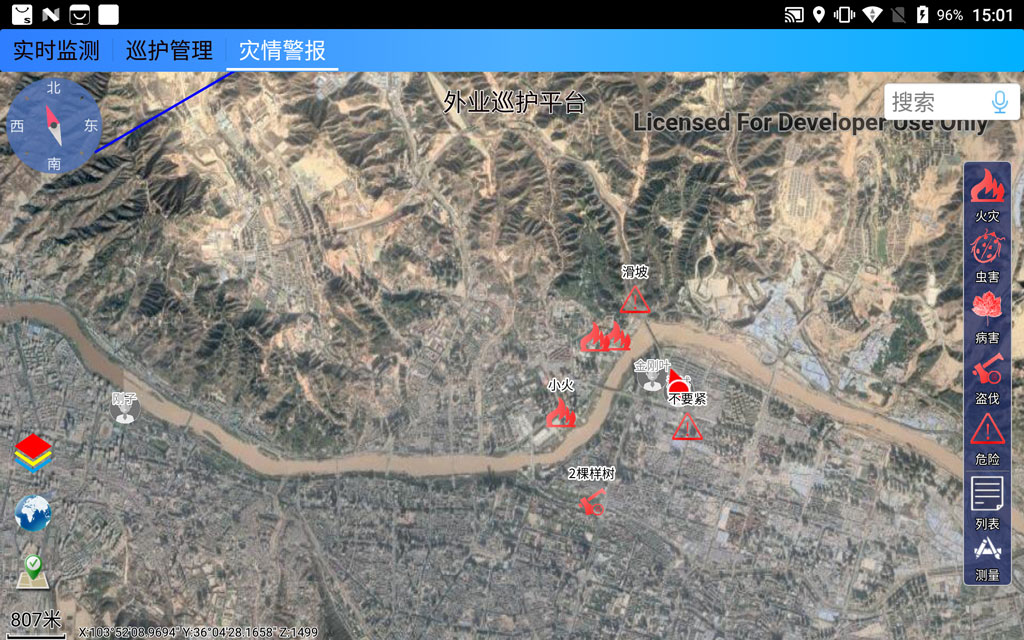Tap the 搜索 search field
Screen dimensions: 1024x640
pos(935,101)
